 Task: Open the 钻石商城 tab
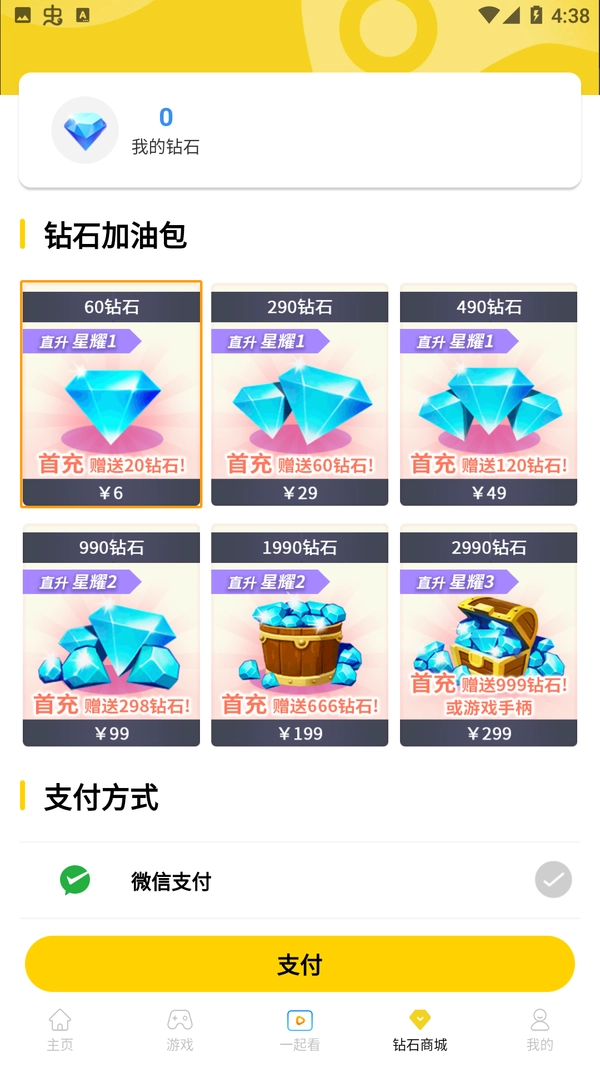click(420, 1030)
